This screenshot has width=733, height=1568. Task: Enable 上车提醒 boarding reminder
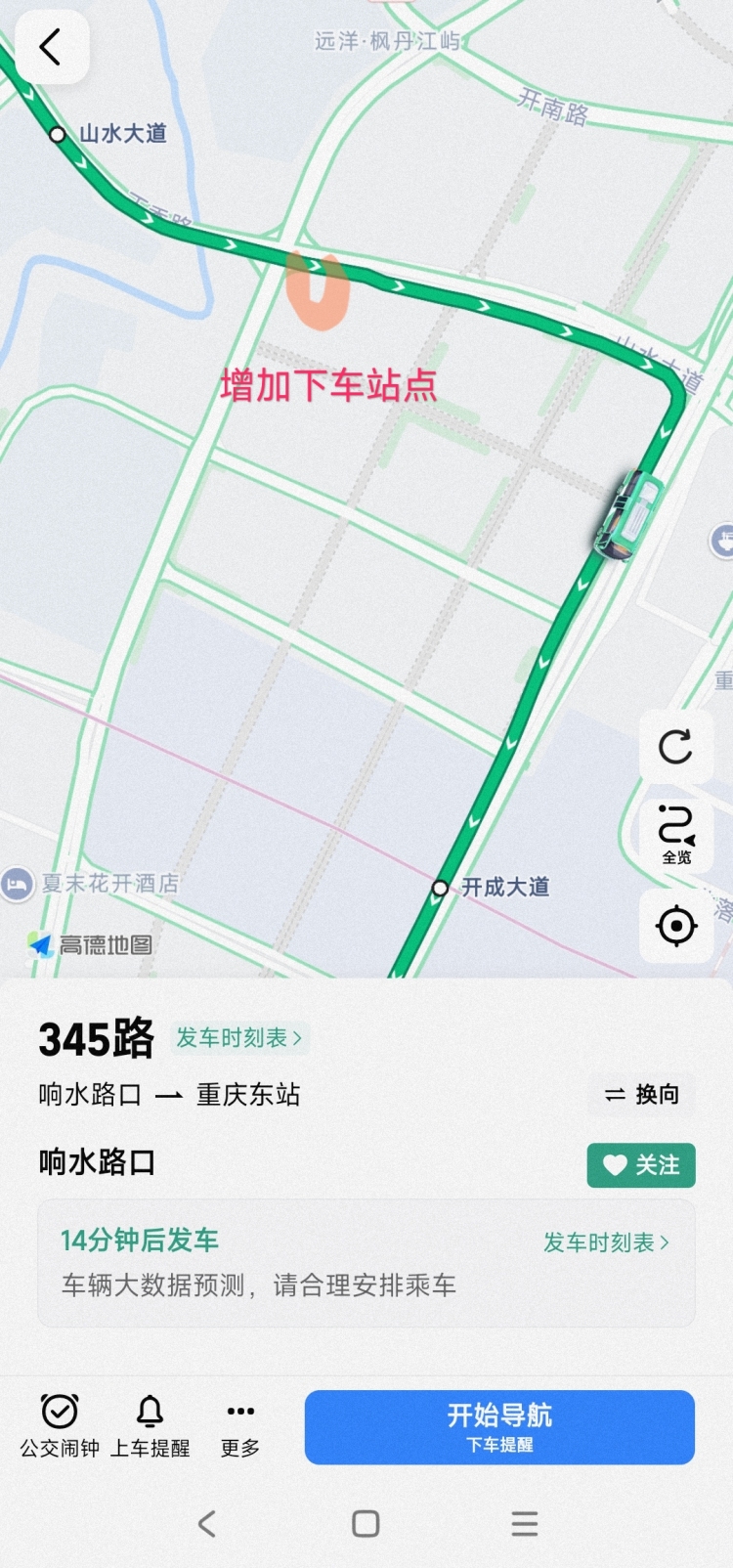[150, 1425]
